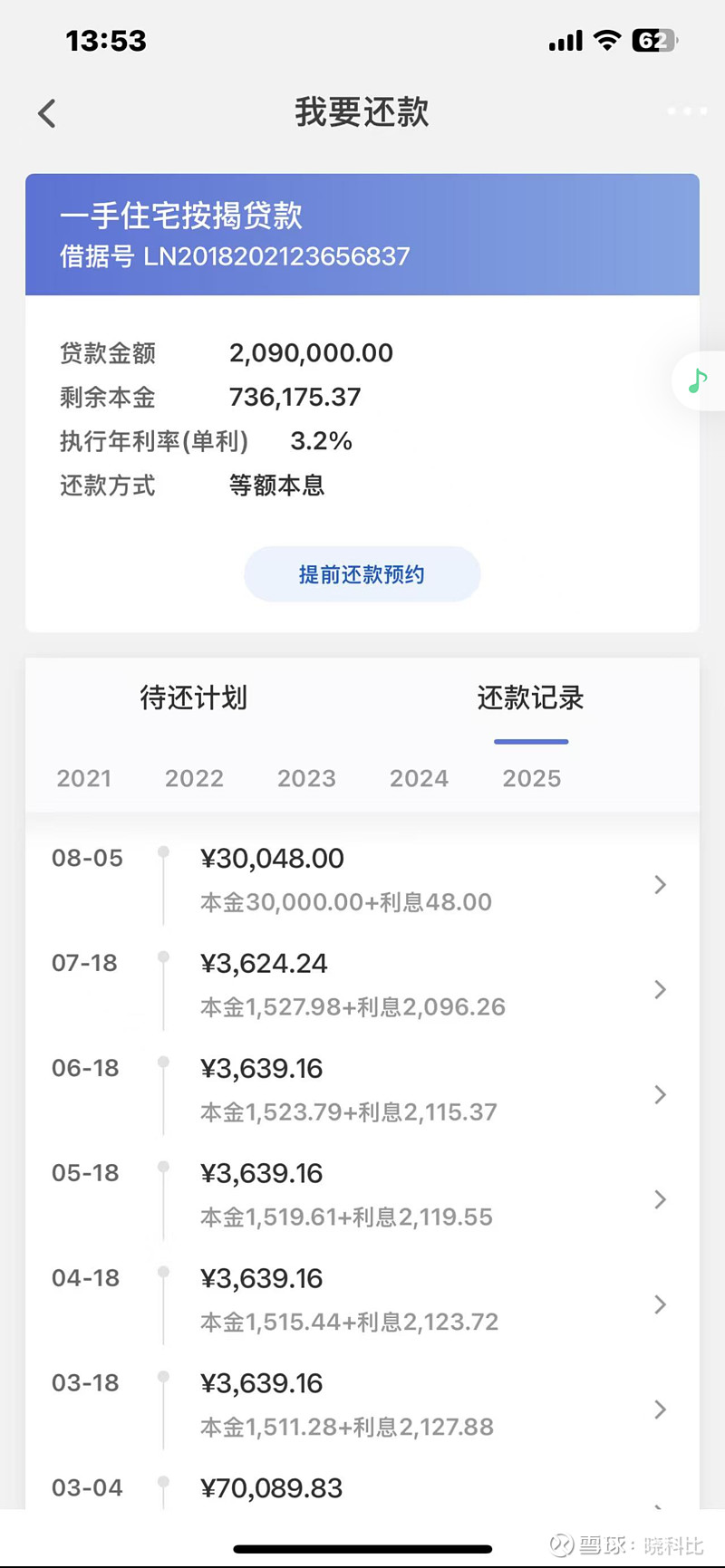Show repayment records for 2024
This screenshot has height=1568, width=725.
(x=419, y=778)
